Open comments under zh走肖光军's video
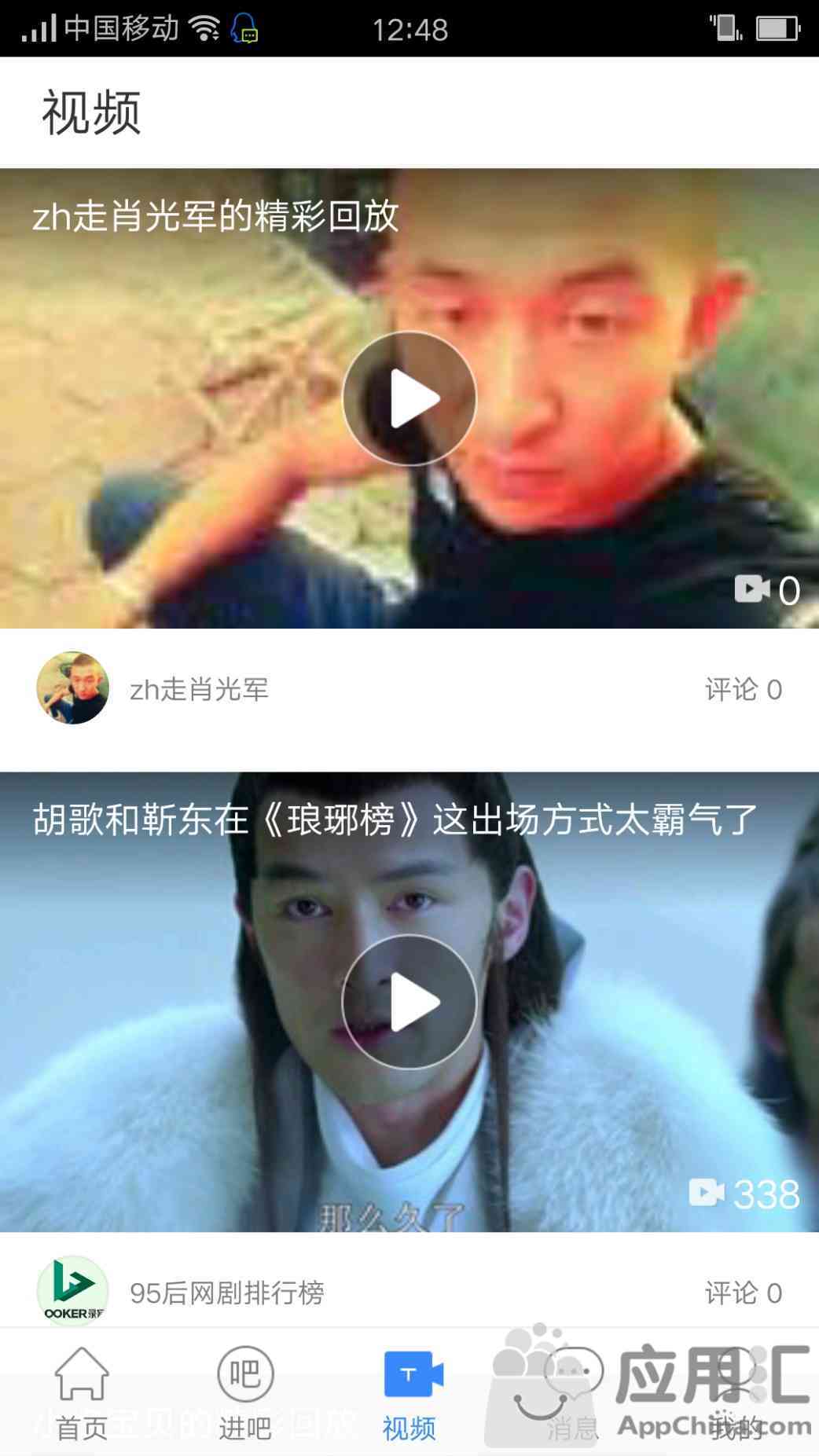The height and width of the screenshot is (1456, 819). click(x=743, y=689)
